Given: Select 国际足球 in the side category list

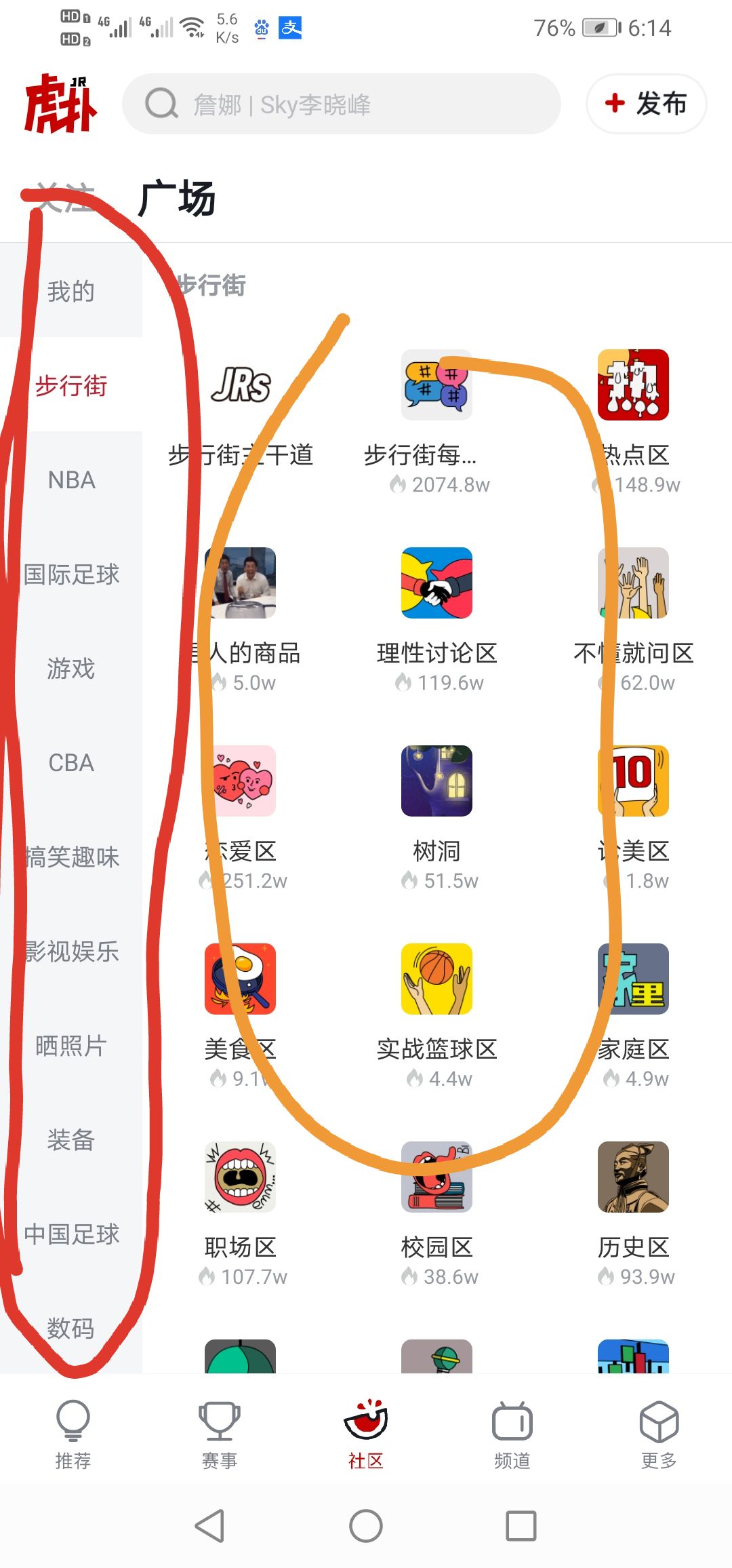Looking at the screenshot, I should [71, 574].
